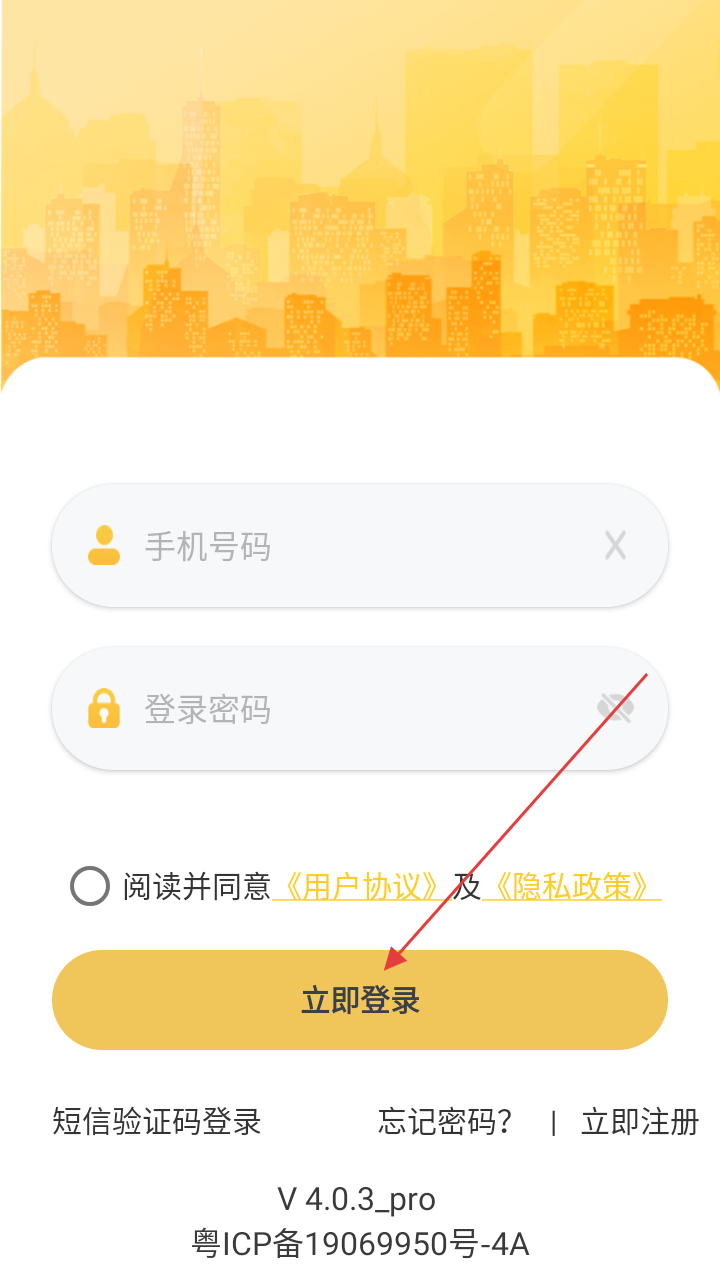Clear the phone number with the X icon
720x1280 pixels.
tap(615, 545)
